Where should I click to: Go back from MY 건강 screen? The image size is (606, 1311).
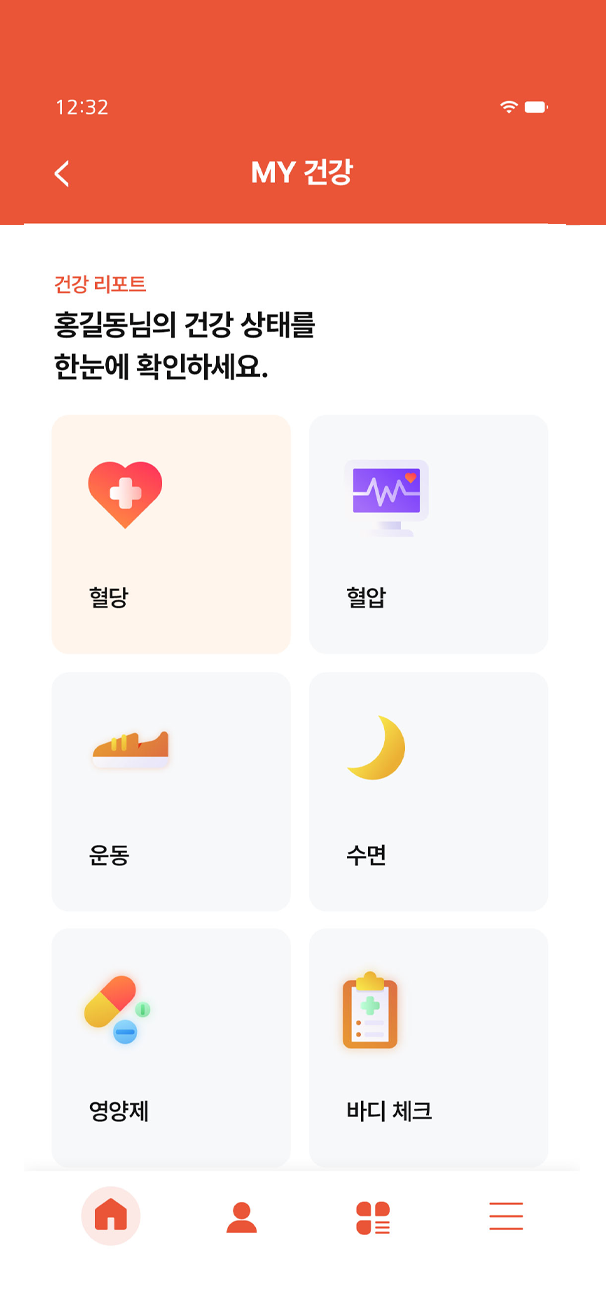[62, 174]
